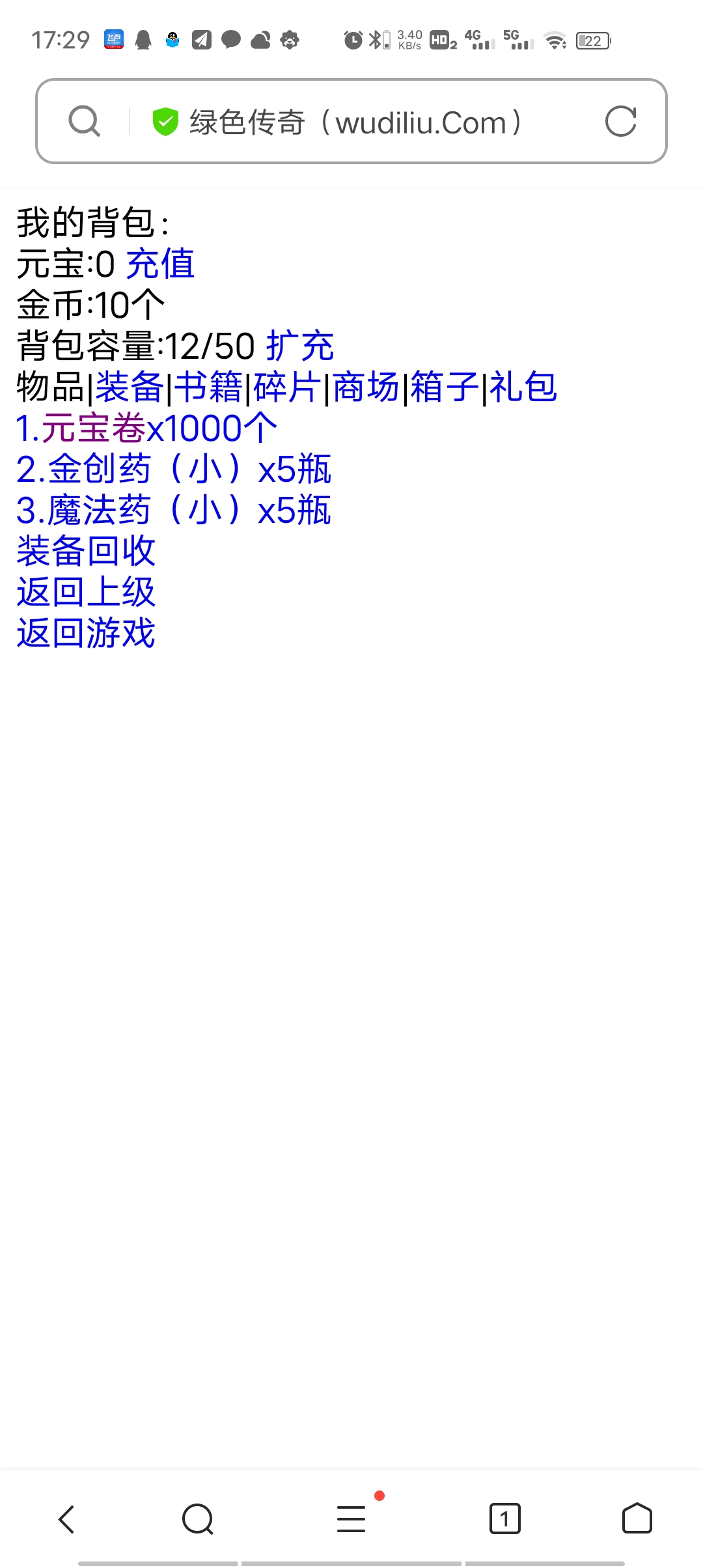Open the 扩充 backpack expansion link
The image size is (703, 1568).
pos(300,346)
